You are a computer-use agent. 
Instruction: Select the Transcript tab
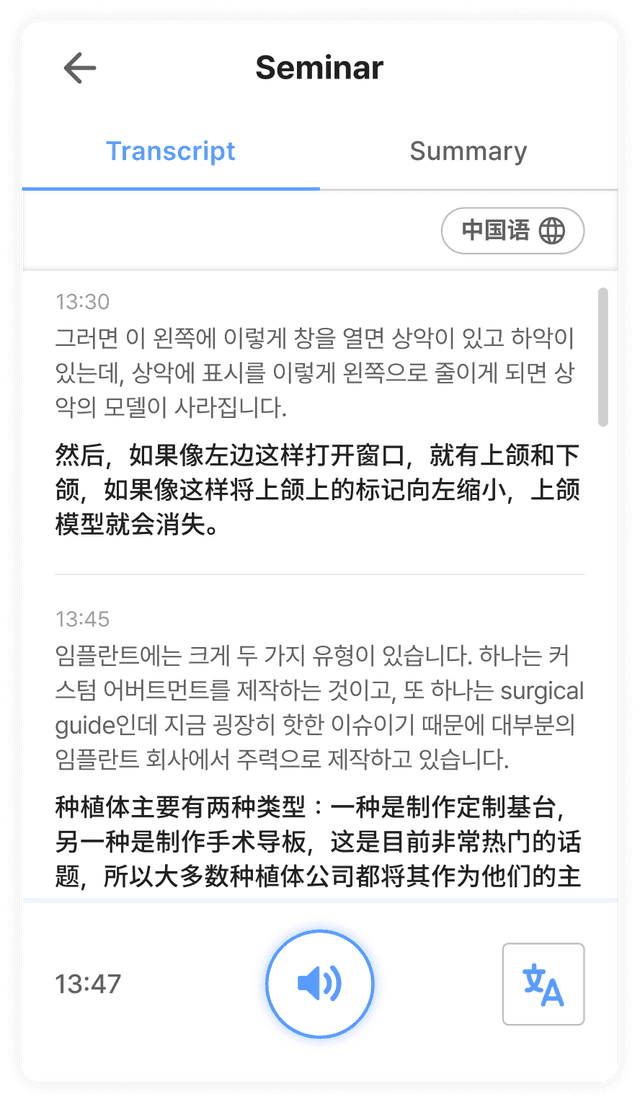click(171, 152)
